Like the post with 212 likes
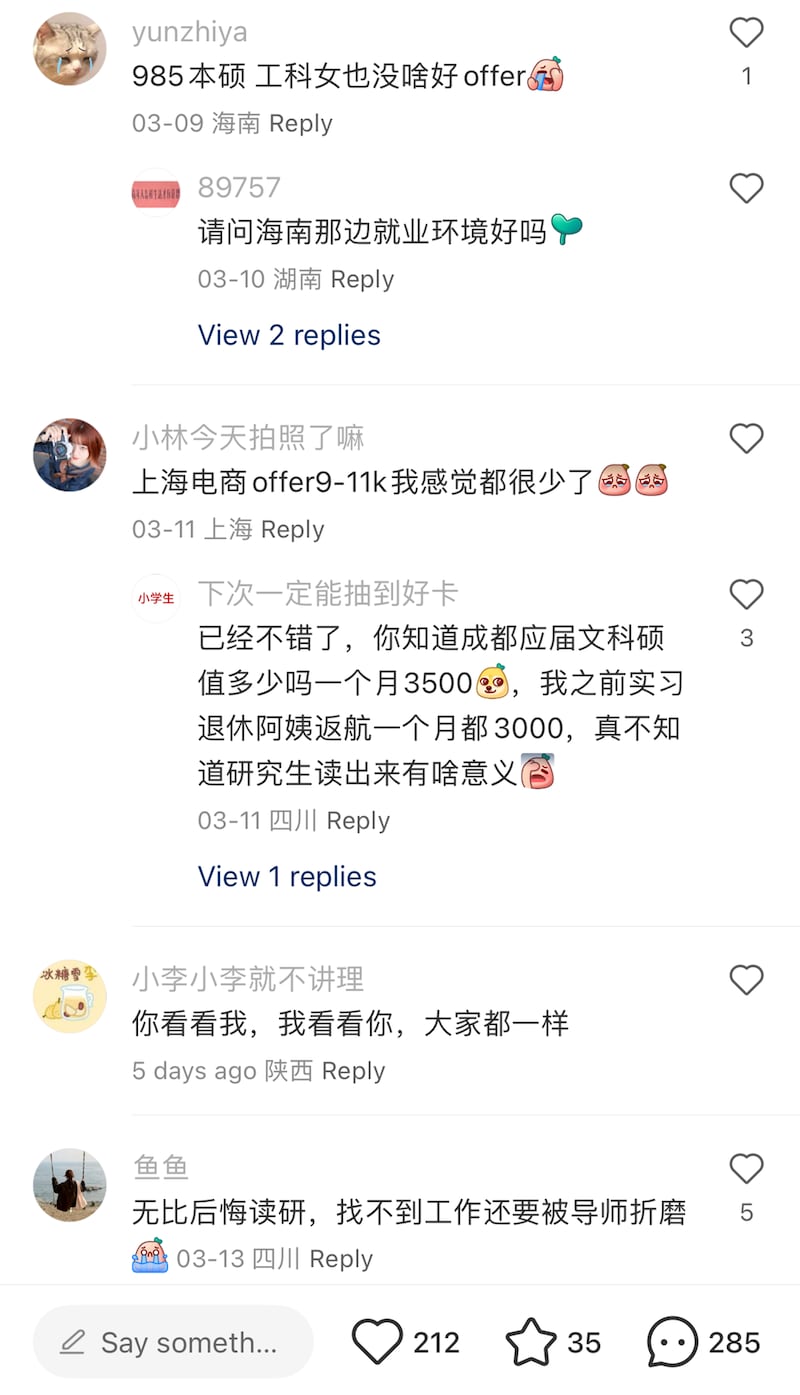Viewport: 800px width, 1395px height. coord(378,1342)
